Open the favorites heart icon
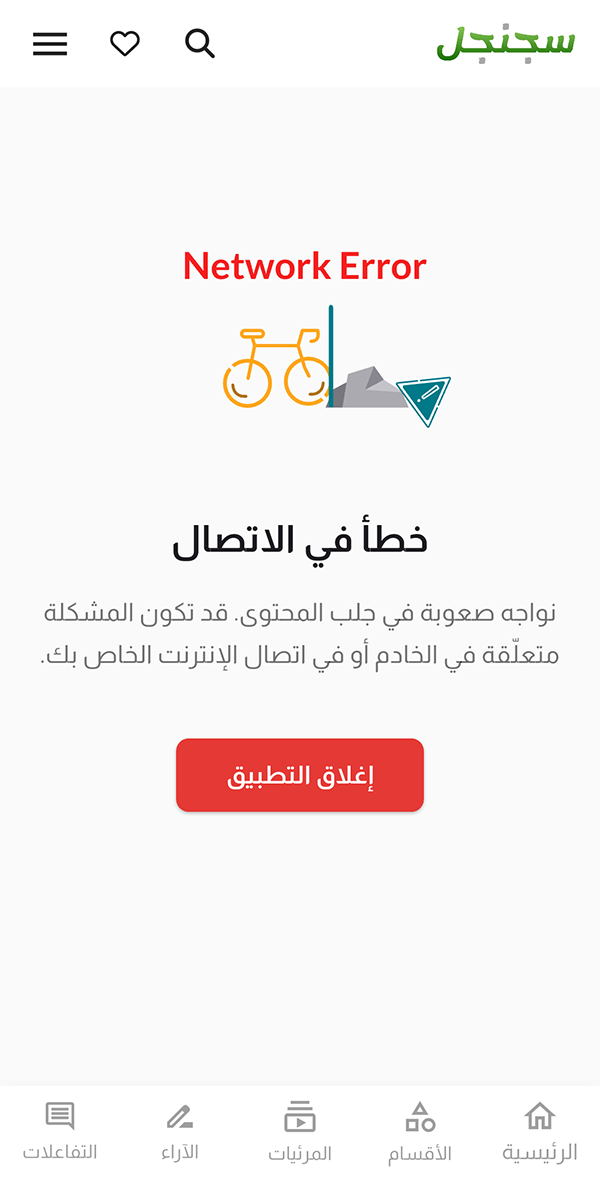The width and height of the screenshot is (600, 1178). coord(125,44)
